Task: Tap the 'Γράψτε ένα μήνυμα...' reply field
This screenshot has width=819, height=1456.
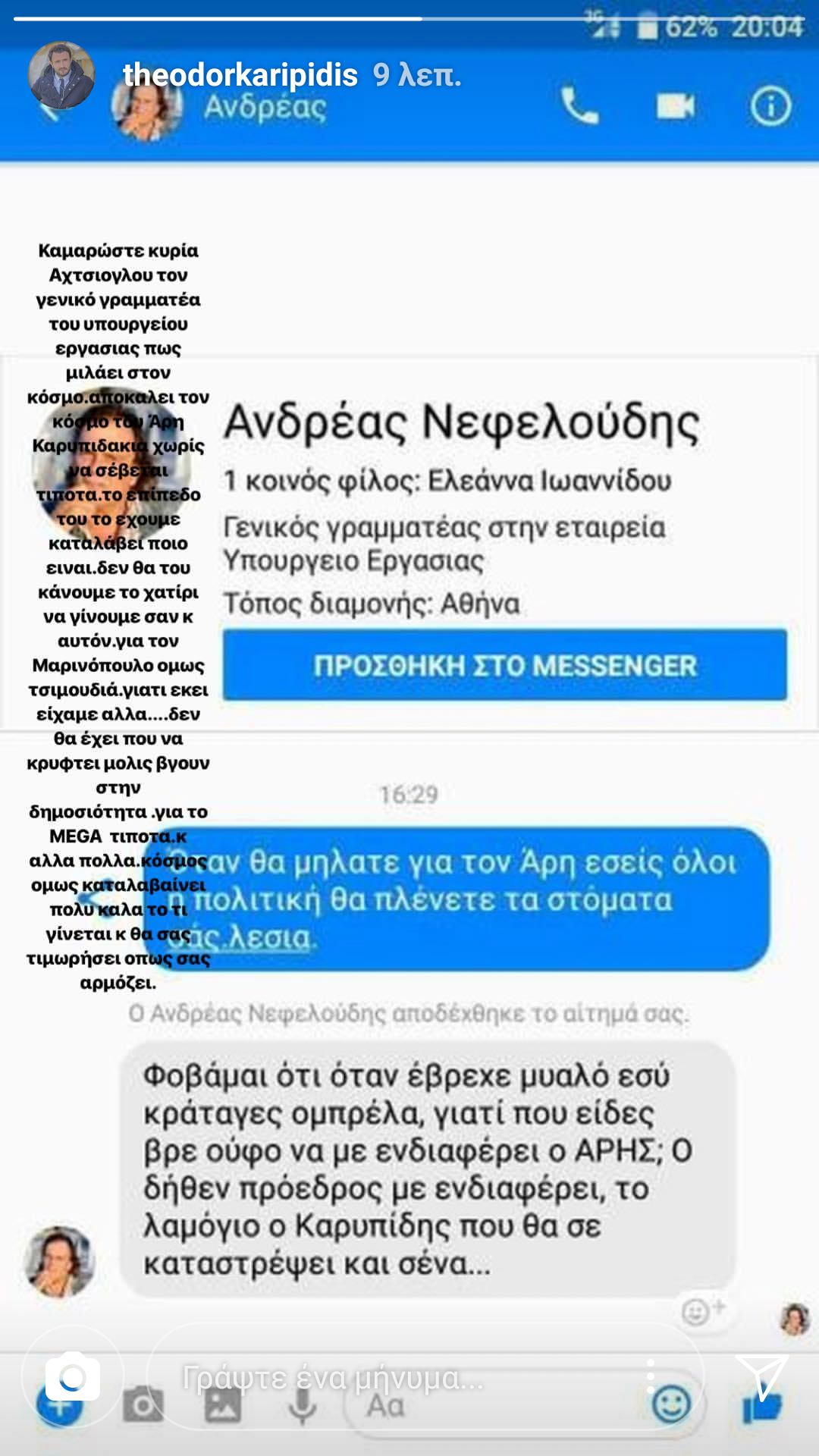Action: click(x=394, y=1377)
